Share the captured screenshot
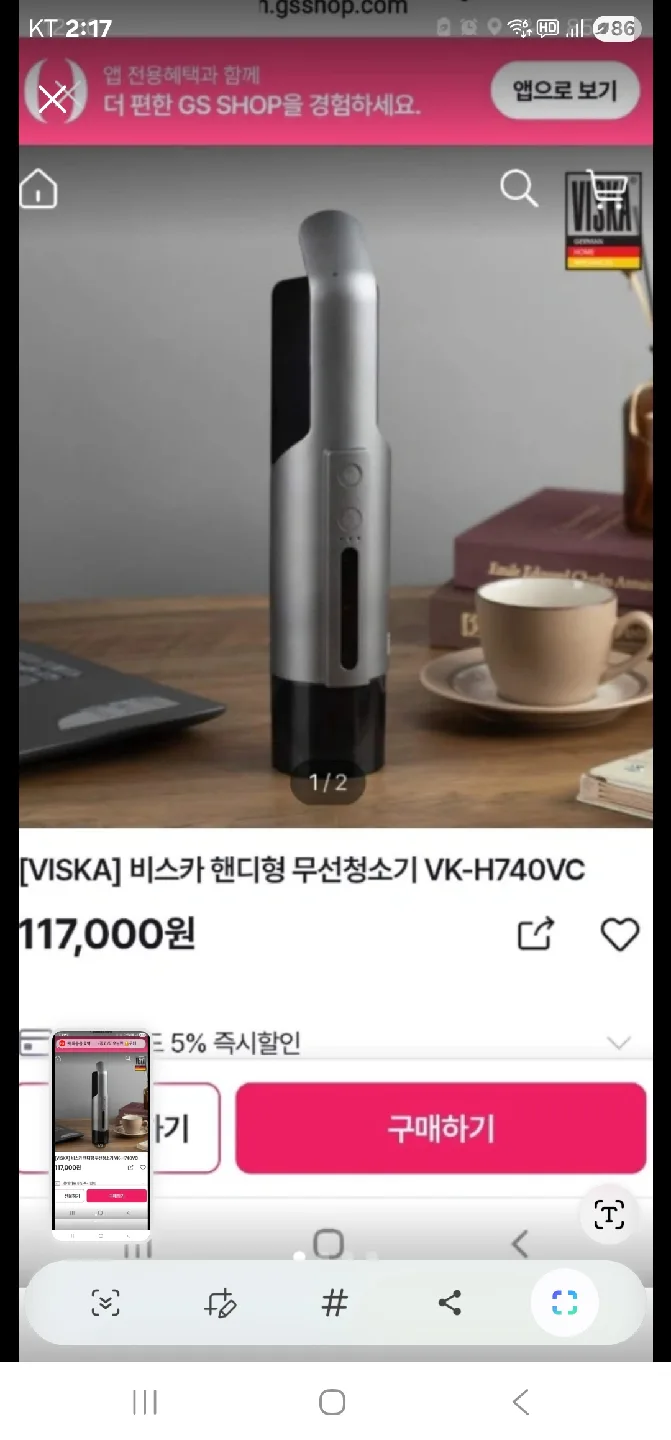Image resolution: width=671 pixels, height=1440 pixels. pyautogui.click(x=449, y=1303)
